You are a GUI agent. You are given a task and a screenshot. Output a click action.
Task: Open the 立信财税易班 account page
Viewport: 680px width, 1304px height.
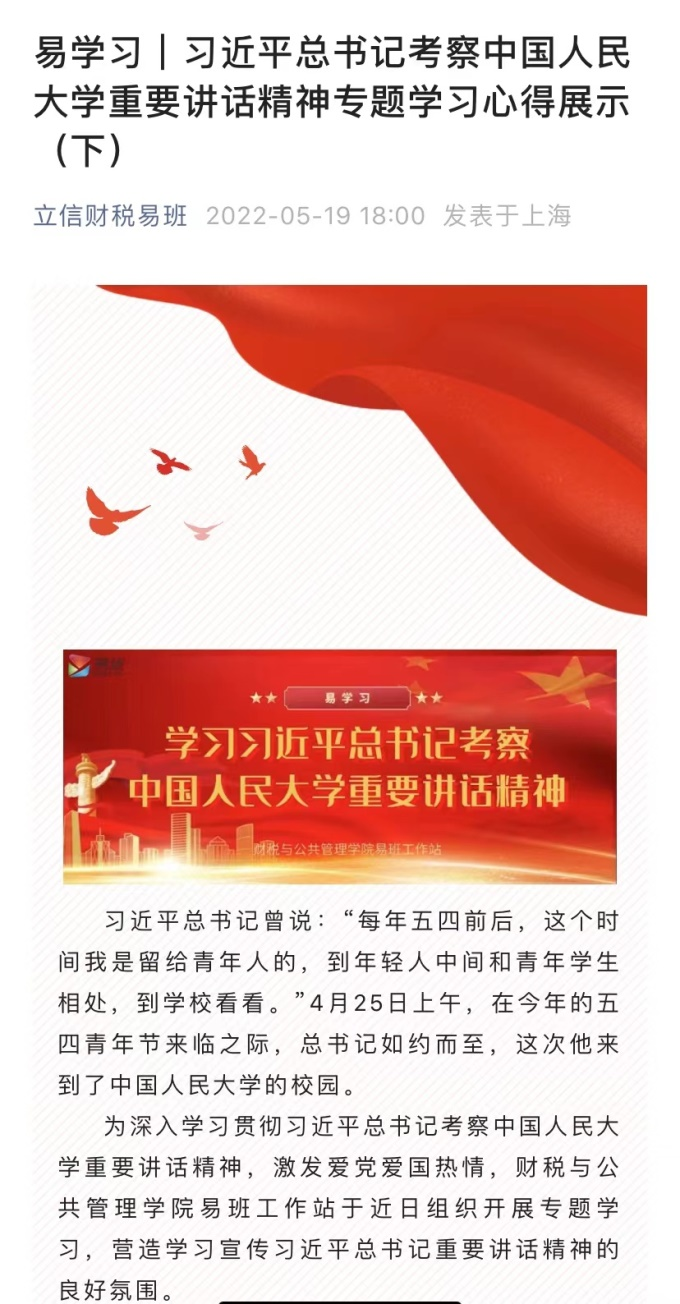pos(110,216)
